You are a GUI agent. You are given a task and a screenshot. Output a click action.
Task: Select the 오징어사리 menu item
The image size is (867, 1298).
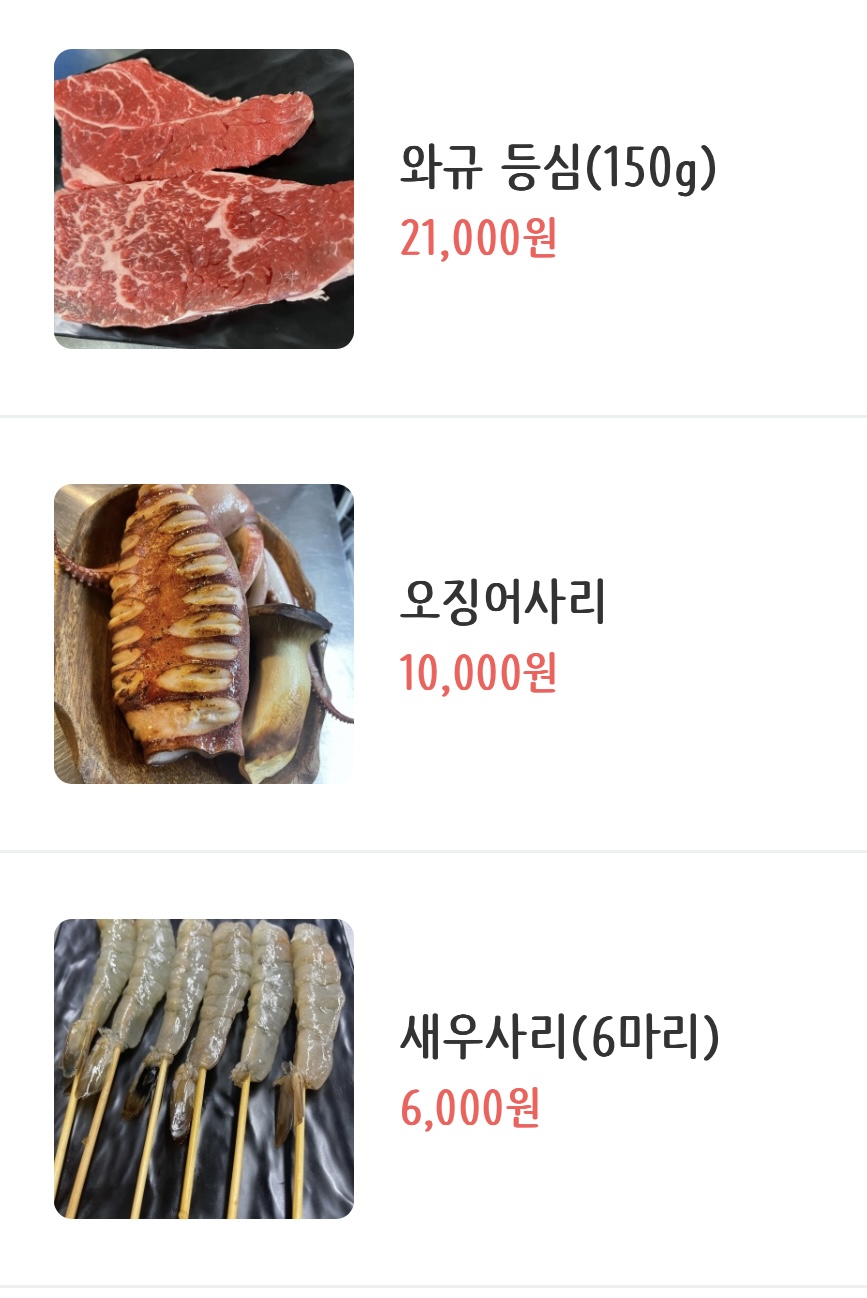point(503,604)
